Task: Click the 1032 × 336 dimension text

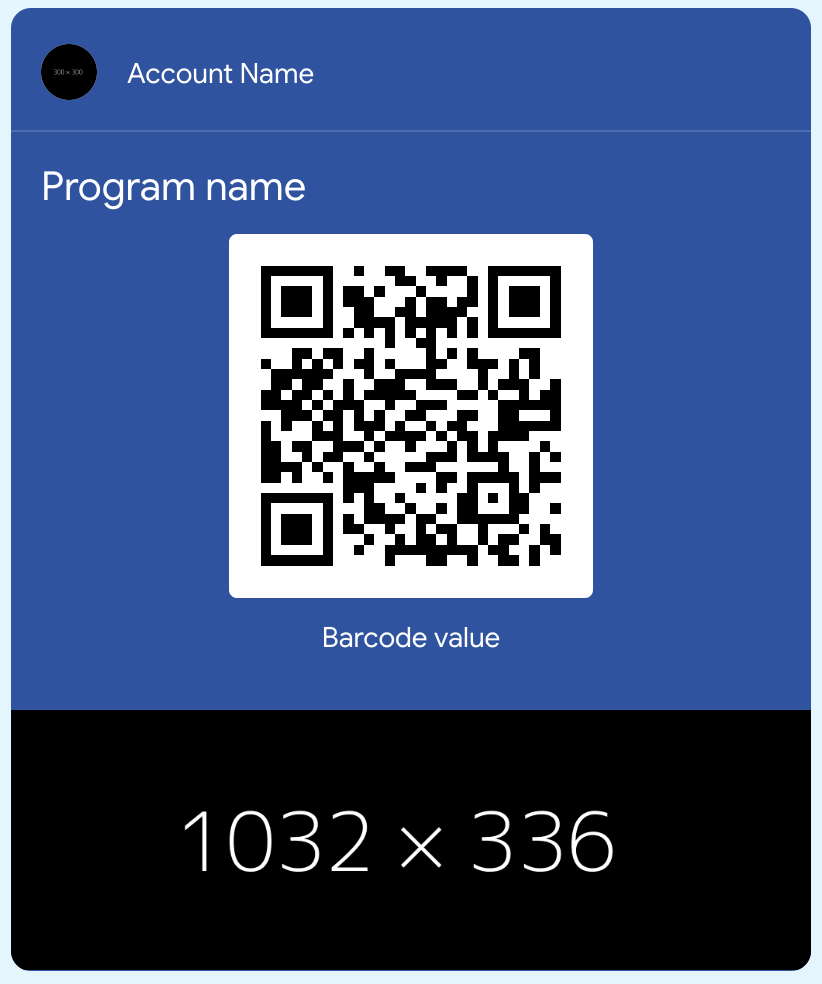Action: pyautogui.click(x=398, y=841)
